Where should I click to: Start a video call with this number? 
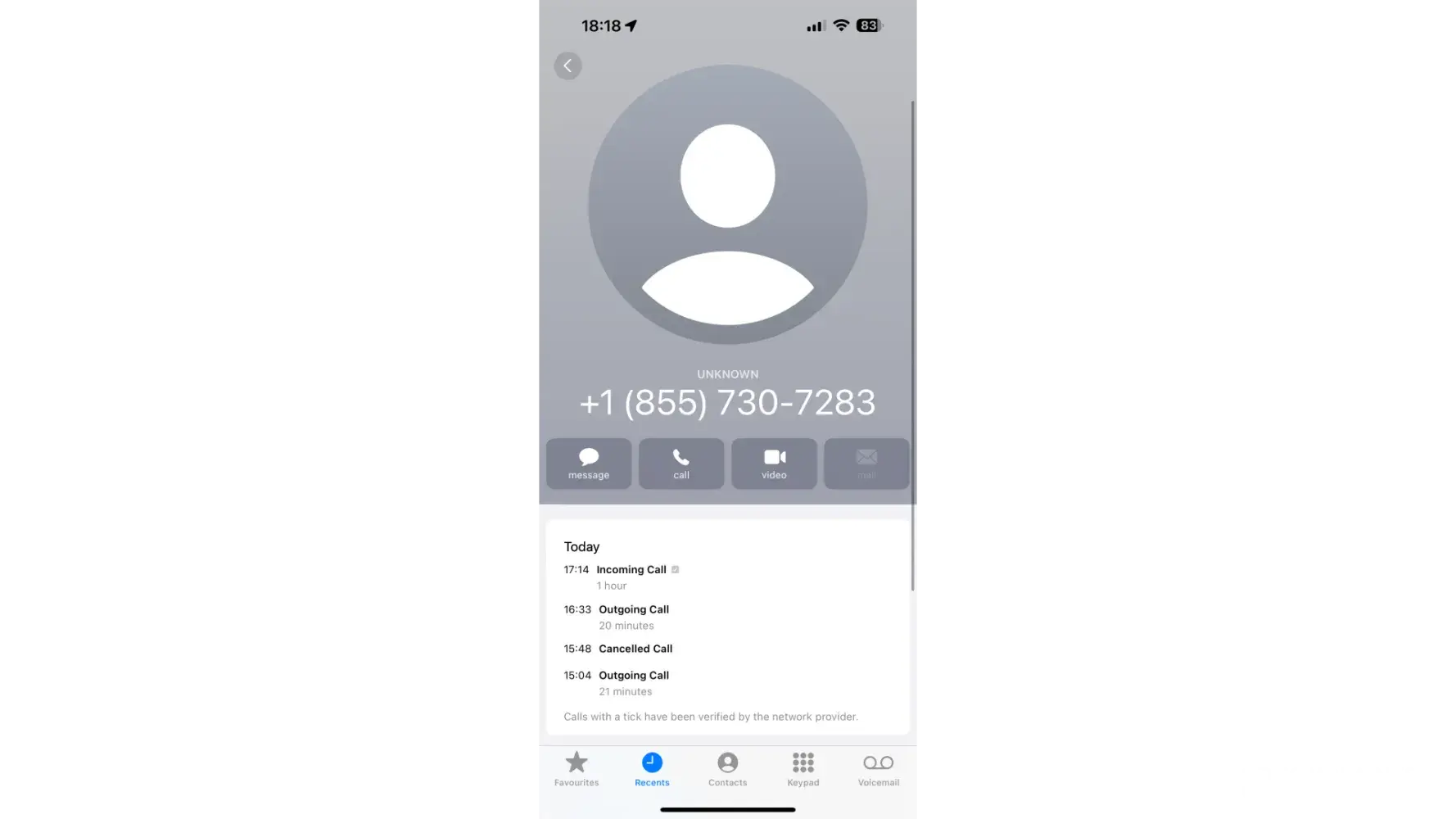pos(774,464)
